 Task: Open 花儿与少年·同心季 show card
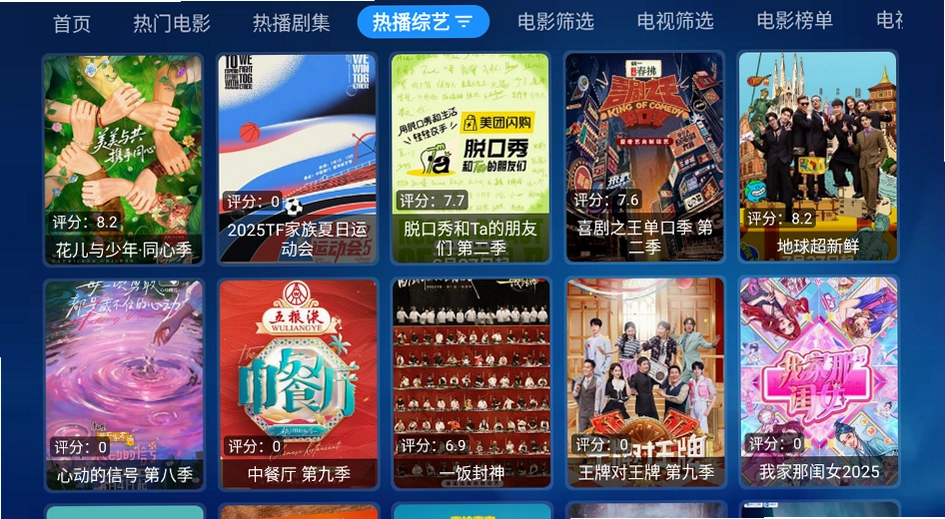pos(123,160)
